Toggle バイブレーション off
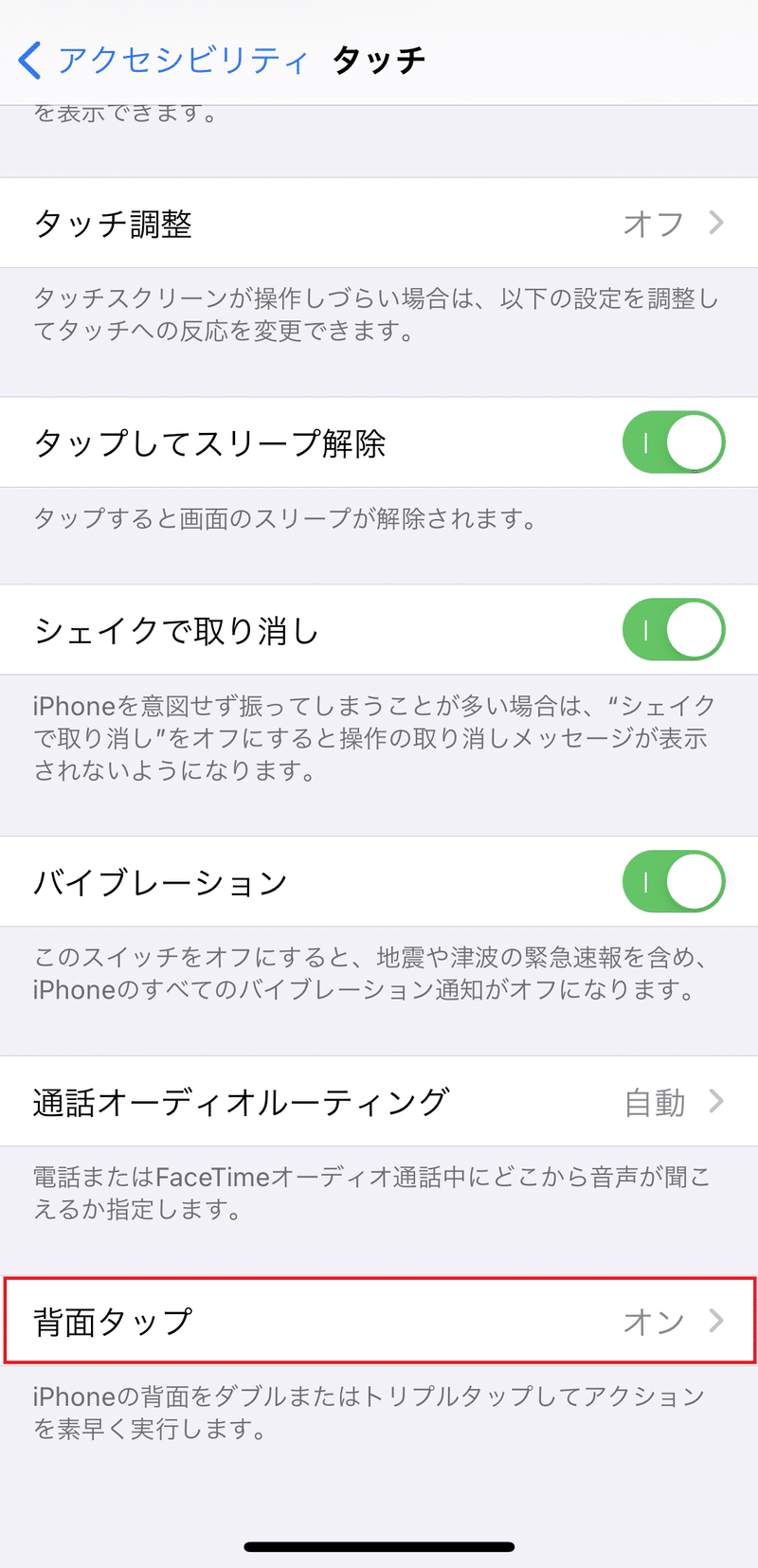The height and width of the screenshot is (1568, 758). (673, 881)
